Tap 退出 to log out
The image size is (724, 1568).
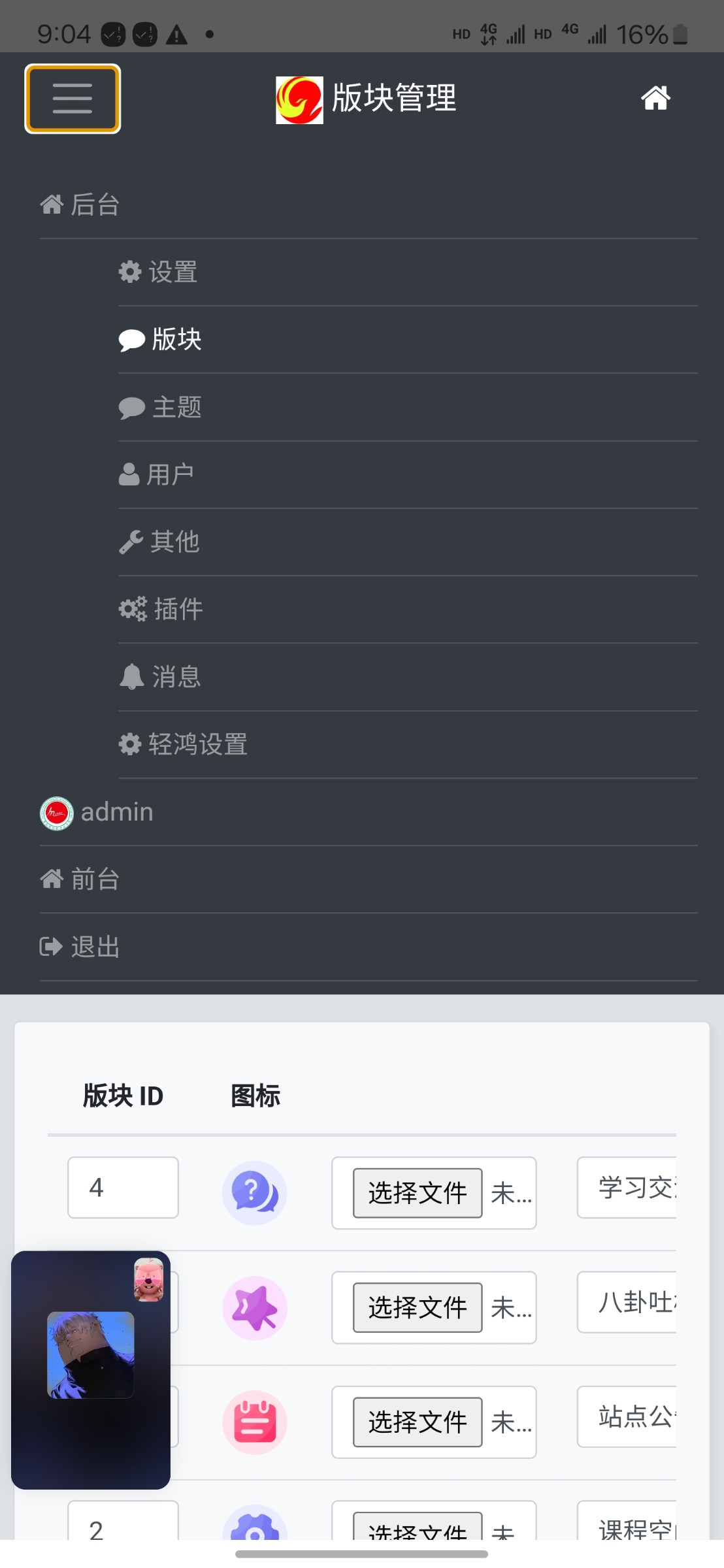(x=80, y=947)
